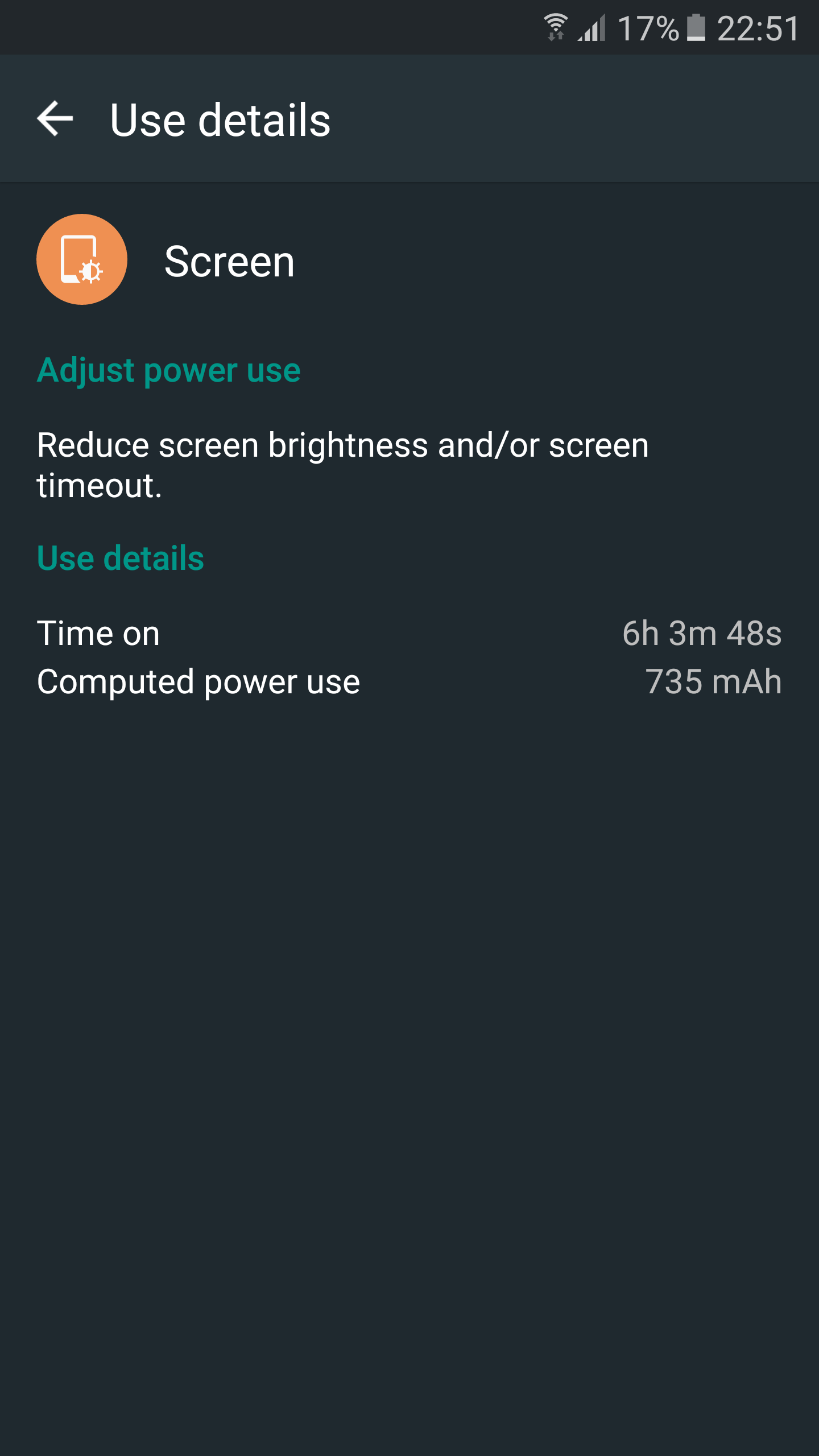Viewport: 819px width, 1456px height.
Task: Go back from Use details
Action: point(55,119)
